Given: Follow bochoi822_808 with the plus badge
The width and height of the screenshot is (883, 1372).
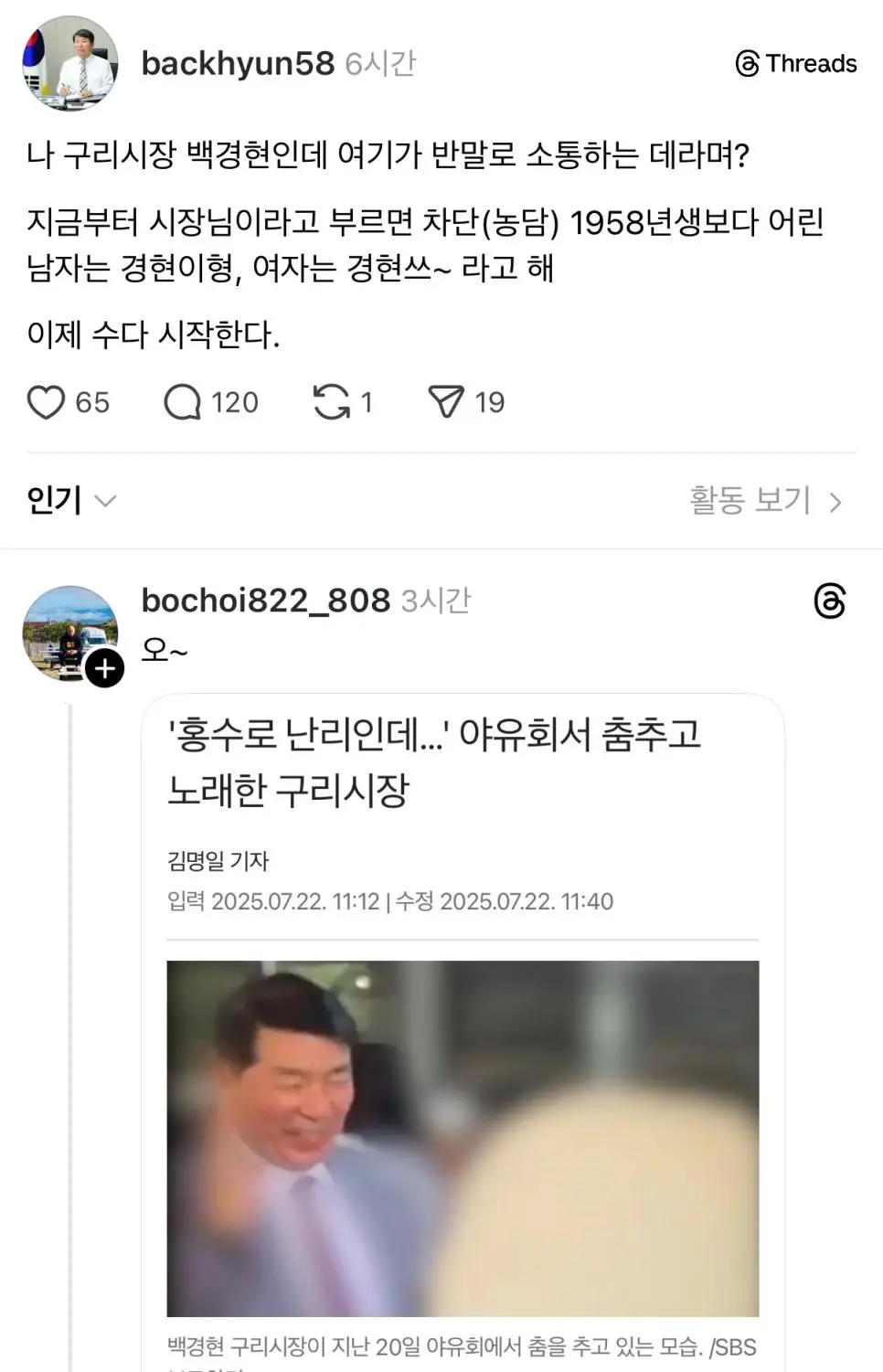Looking at the screenshot, I should pos(105,669).
